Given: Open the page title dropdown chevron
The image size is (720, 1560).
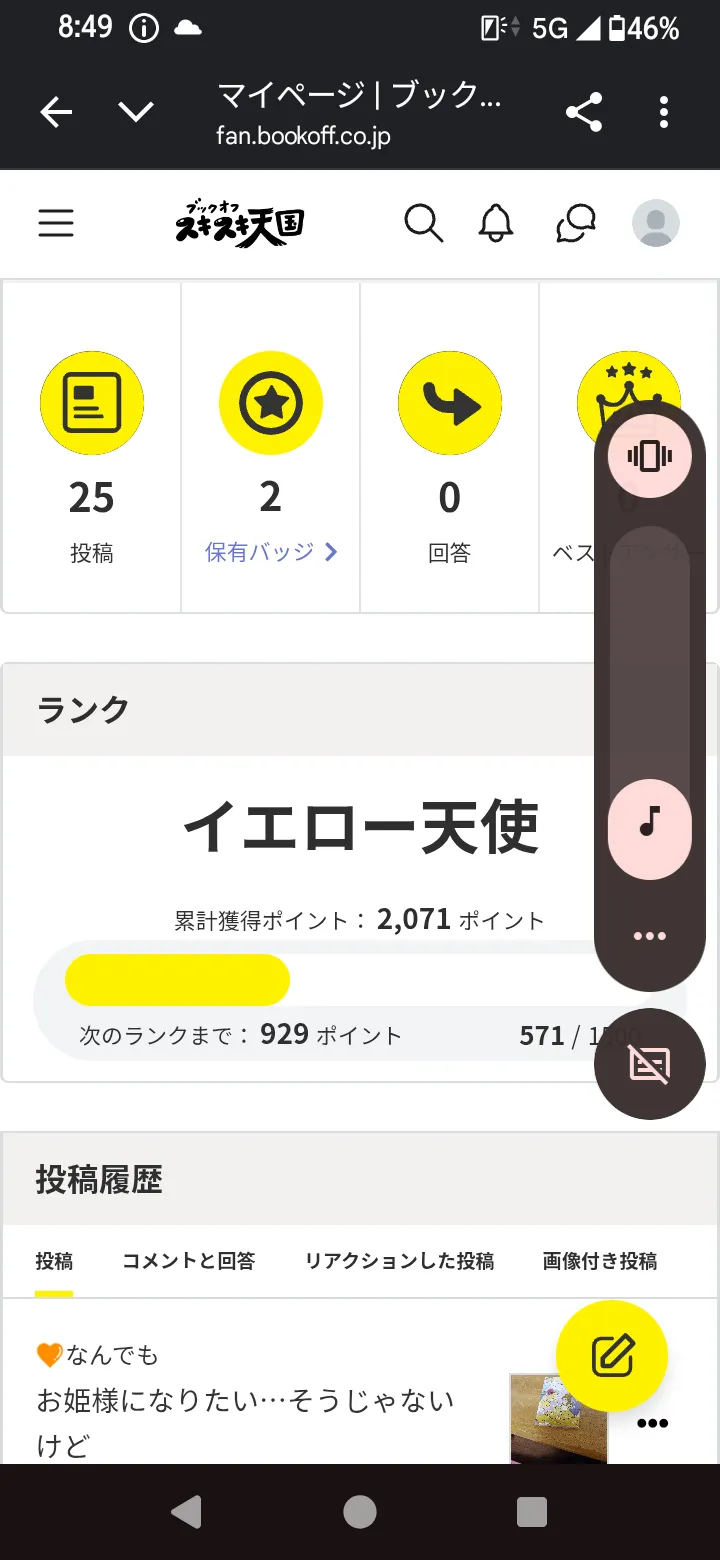Looking at the screenshot, I should click(x=136, y=112).
